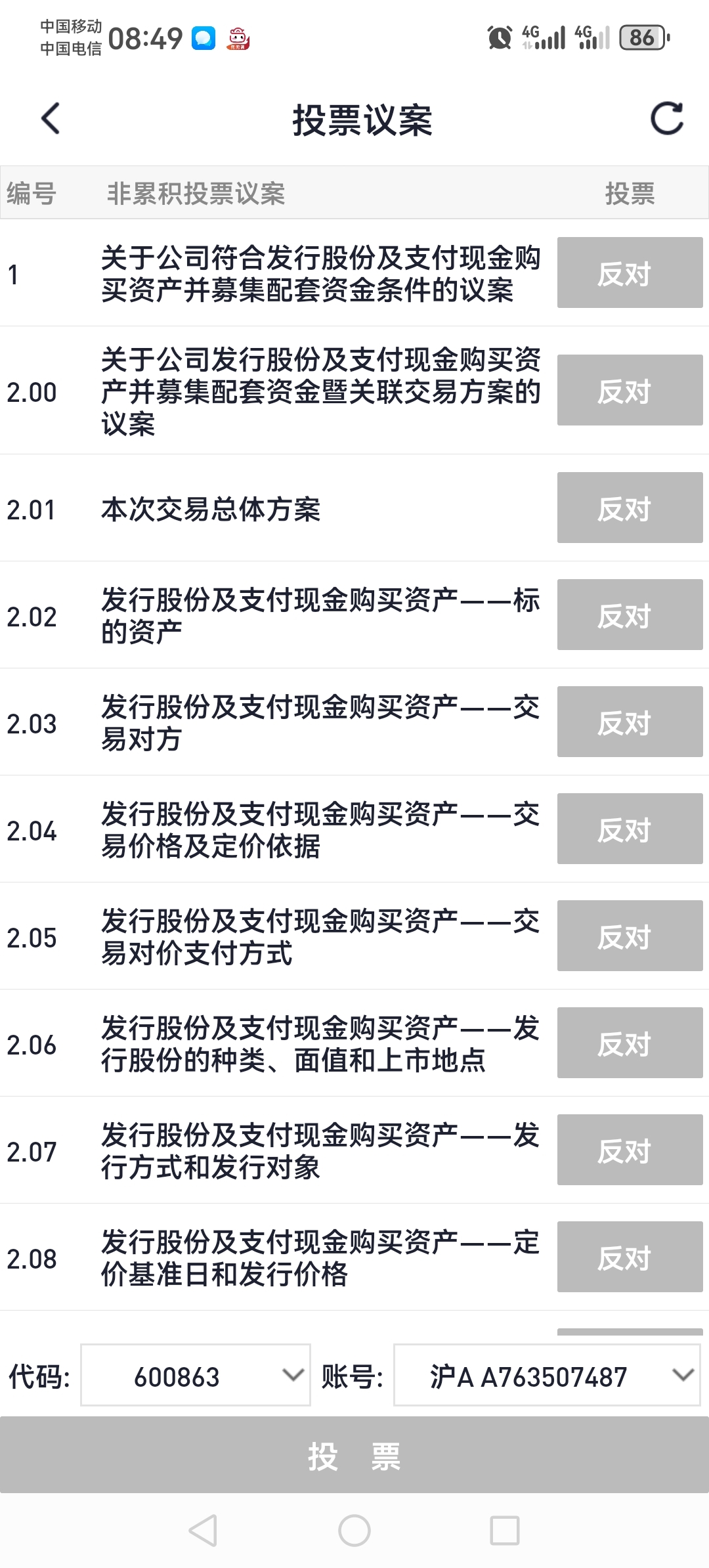Tap the vote button for proposal 2.02
The height and width of the screenshot is (1568, 709).
coord(630,615)
